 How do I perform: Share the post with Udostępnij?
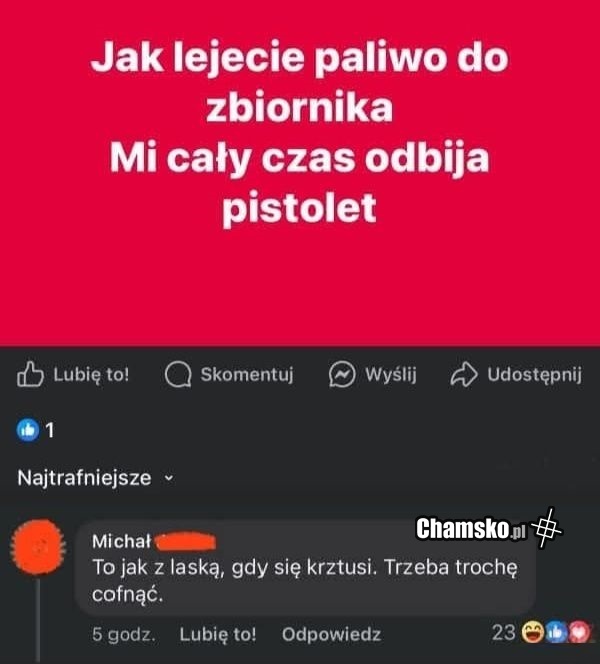click(x=516, y=375)
